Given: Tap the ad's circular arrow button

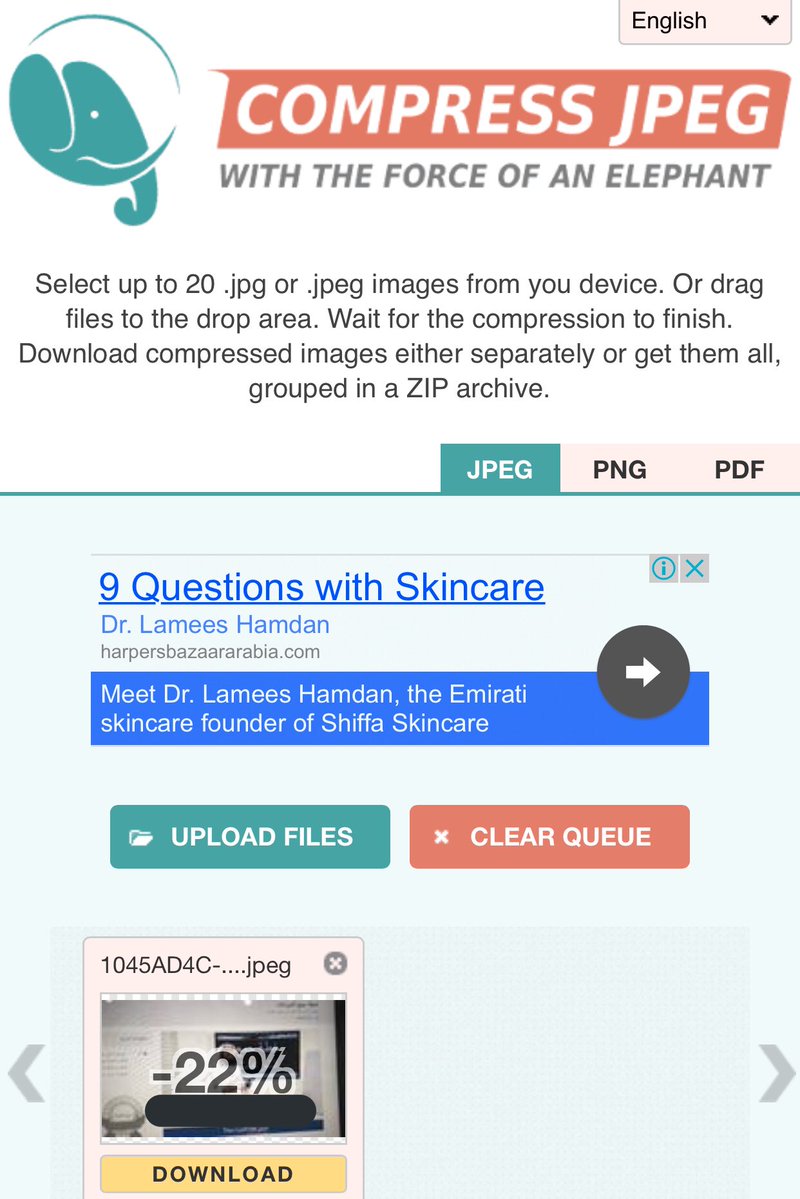Looking at the screenshot, I should coord(643,672).
